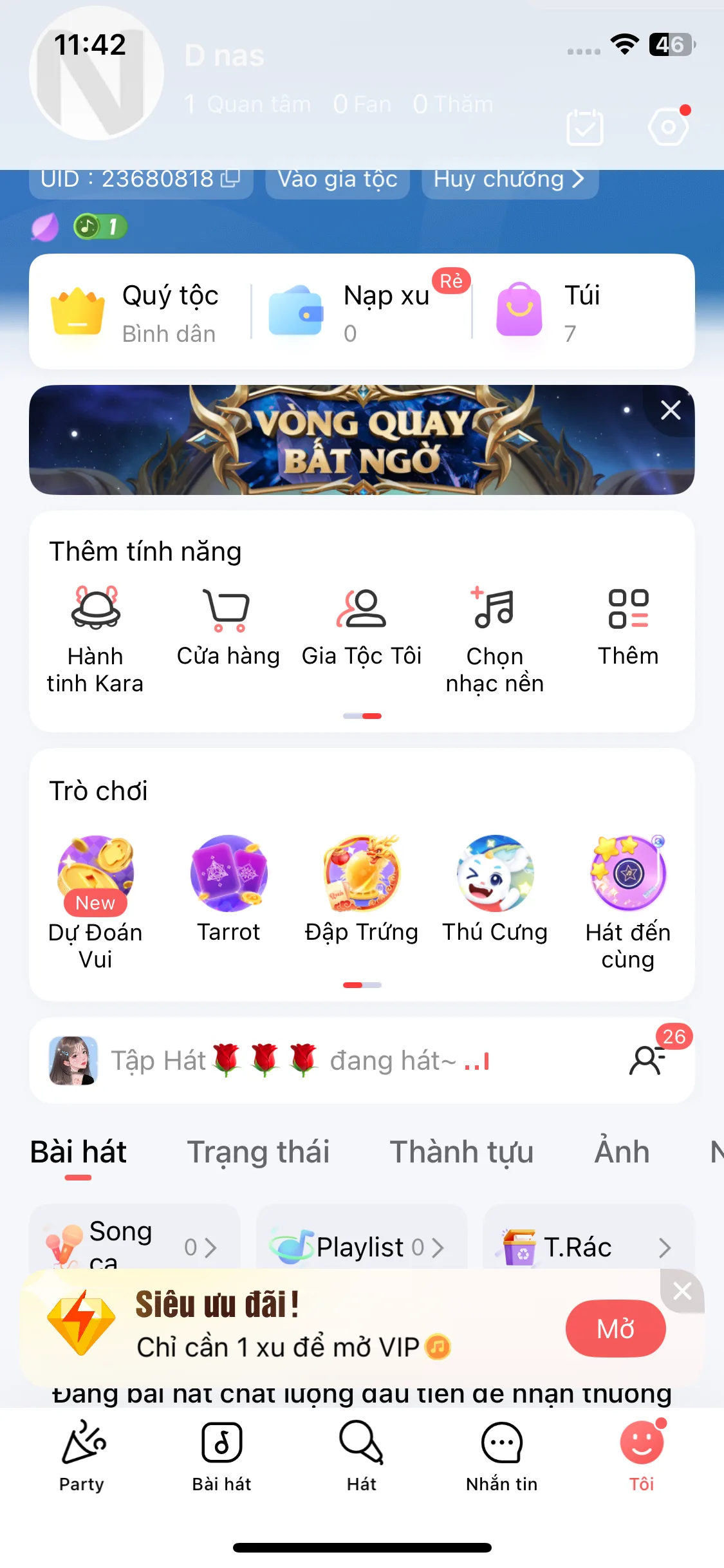The image size is (724, 1568).
Task: Tap the Huy chương badge link
Action: coord(509,179)
